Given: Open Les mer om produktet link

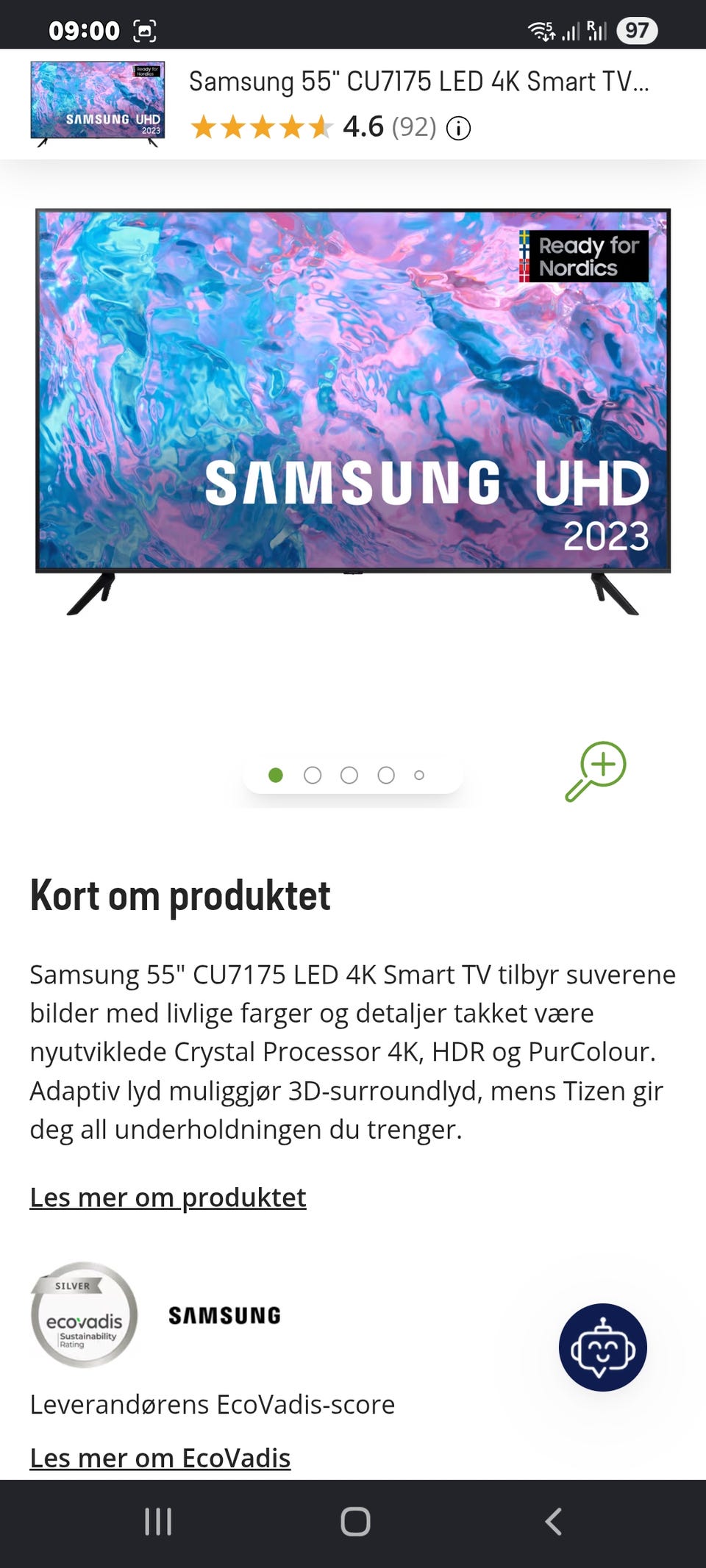Looking at the screenshot, I should 168,1197.
